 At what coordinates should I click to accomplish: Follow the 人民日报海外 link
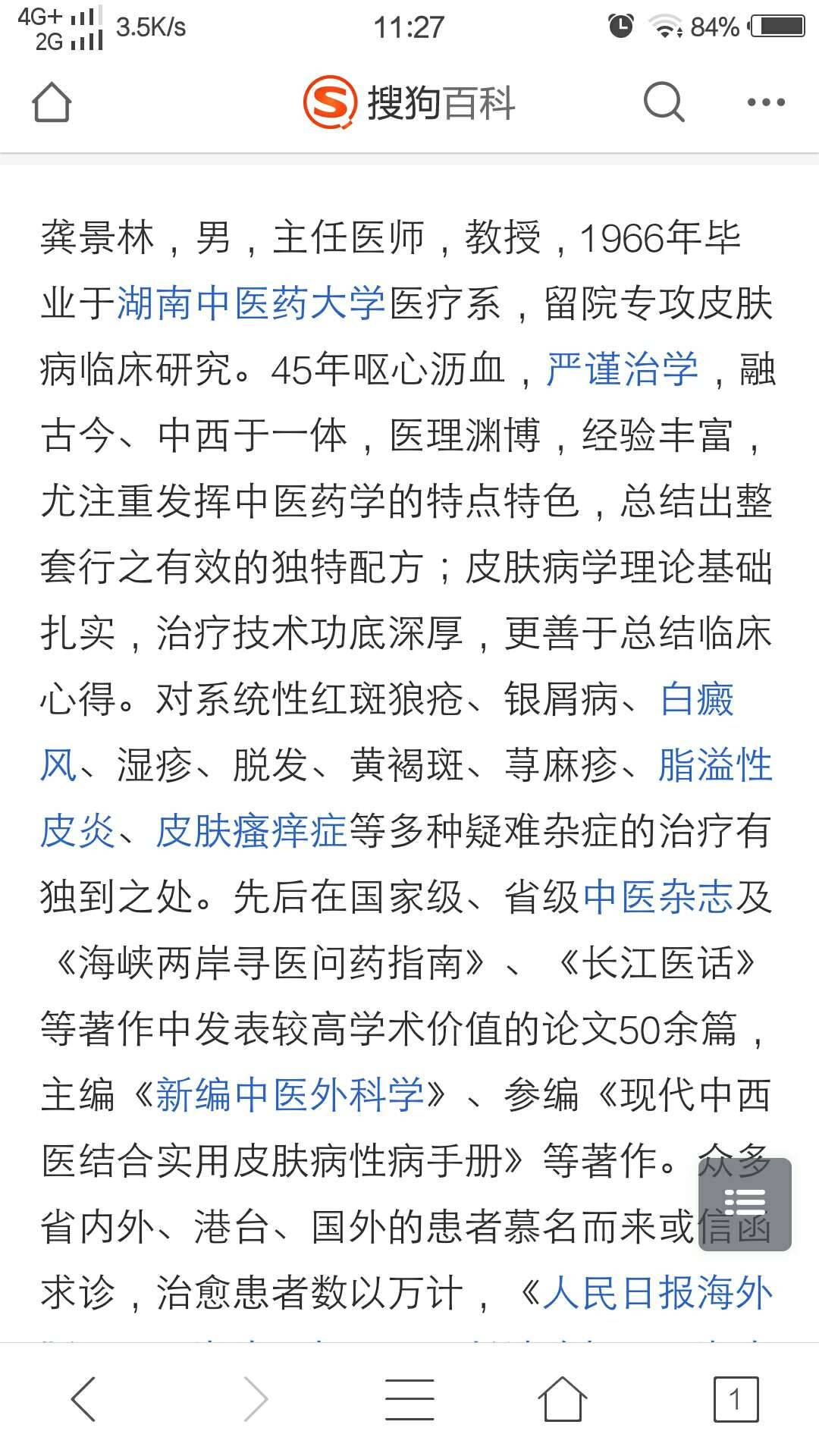[x=657, y=1293]
